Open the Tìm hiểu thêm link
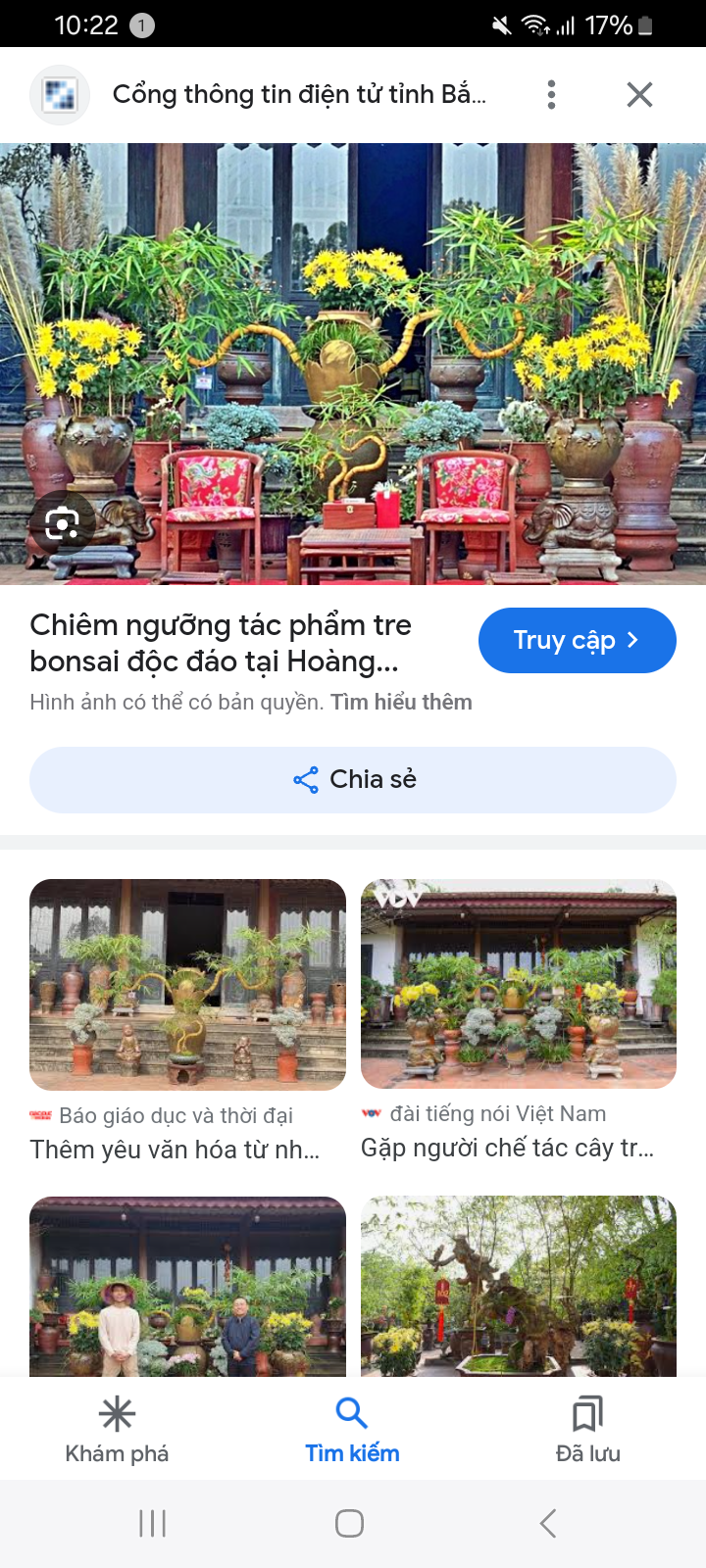 [401, 703]
